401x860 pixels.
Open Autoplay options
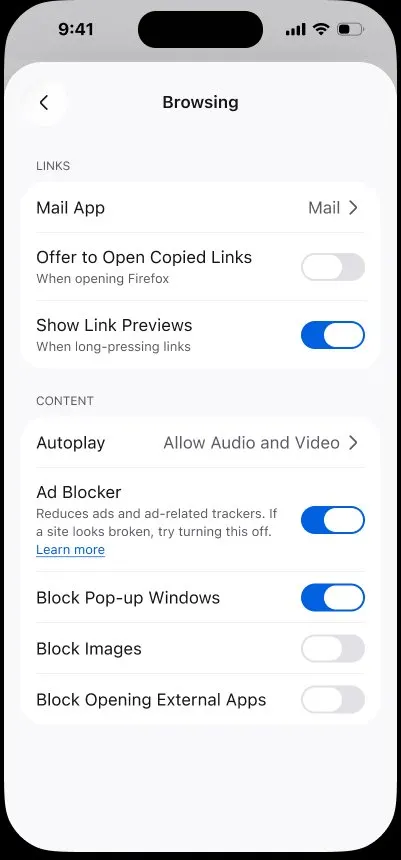pos(200,443)
